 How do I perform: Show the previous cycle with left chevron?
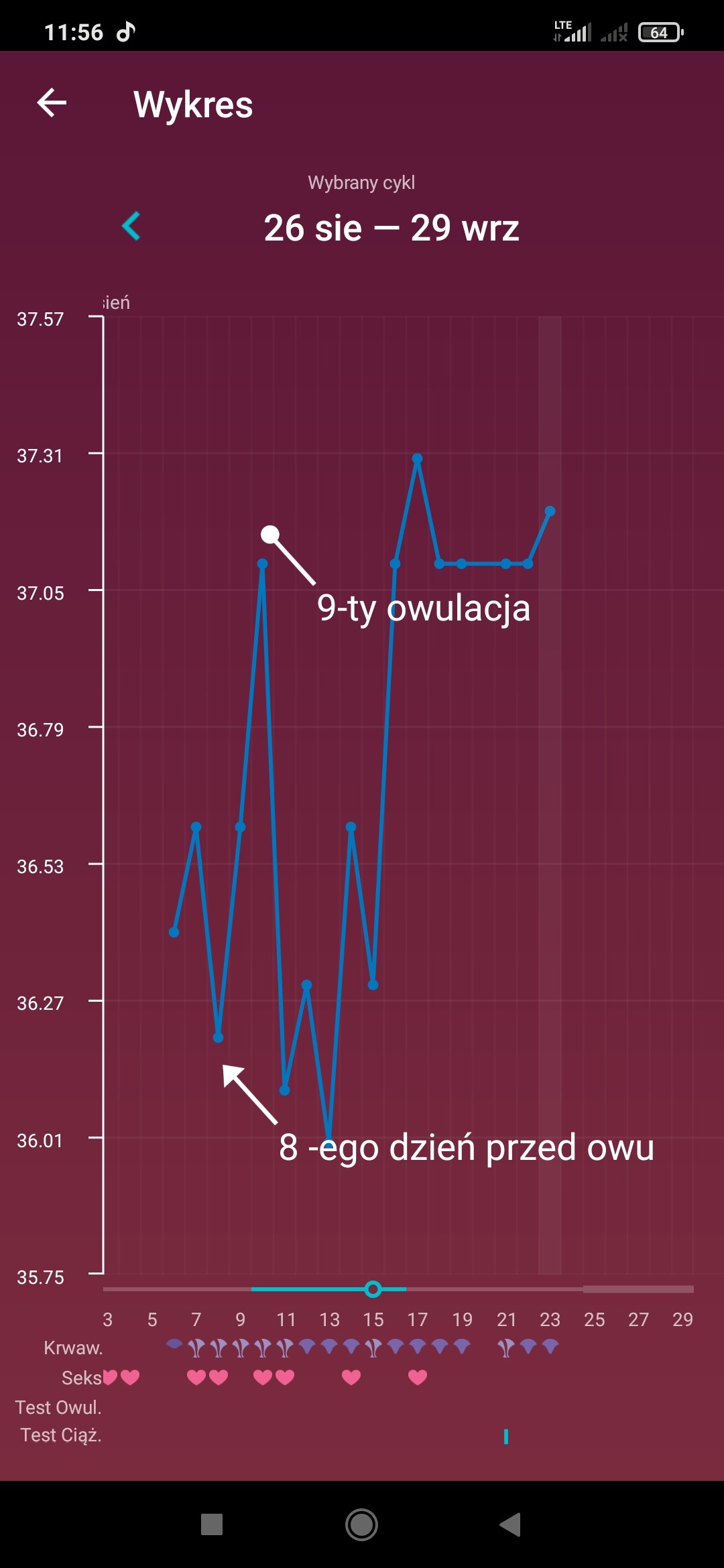tap(131, 226)
